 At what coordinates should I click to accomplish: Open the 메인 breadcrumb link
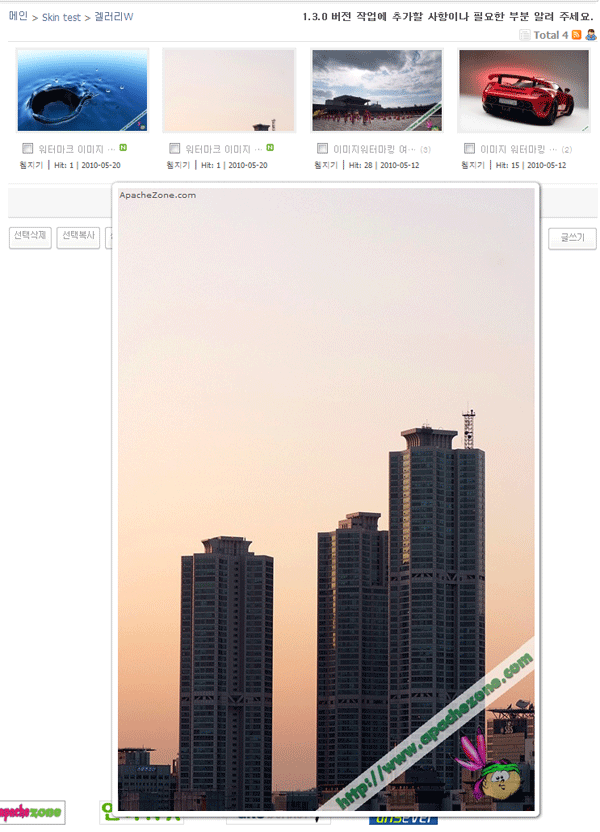click(x=18, y=17)
